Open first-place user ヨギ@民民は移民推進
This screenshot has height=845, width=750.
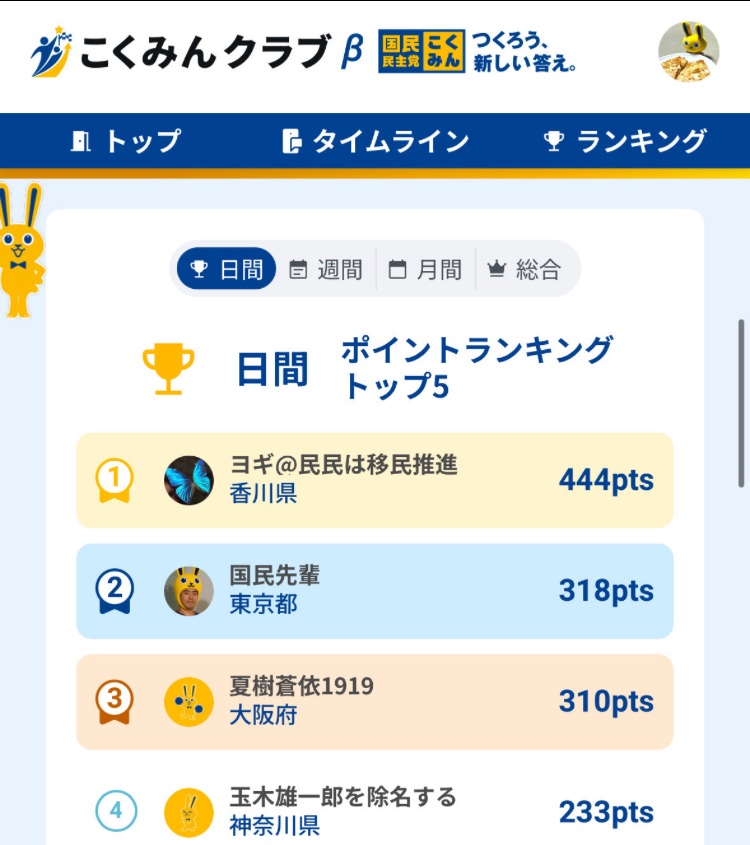375,480
